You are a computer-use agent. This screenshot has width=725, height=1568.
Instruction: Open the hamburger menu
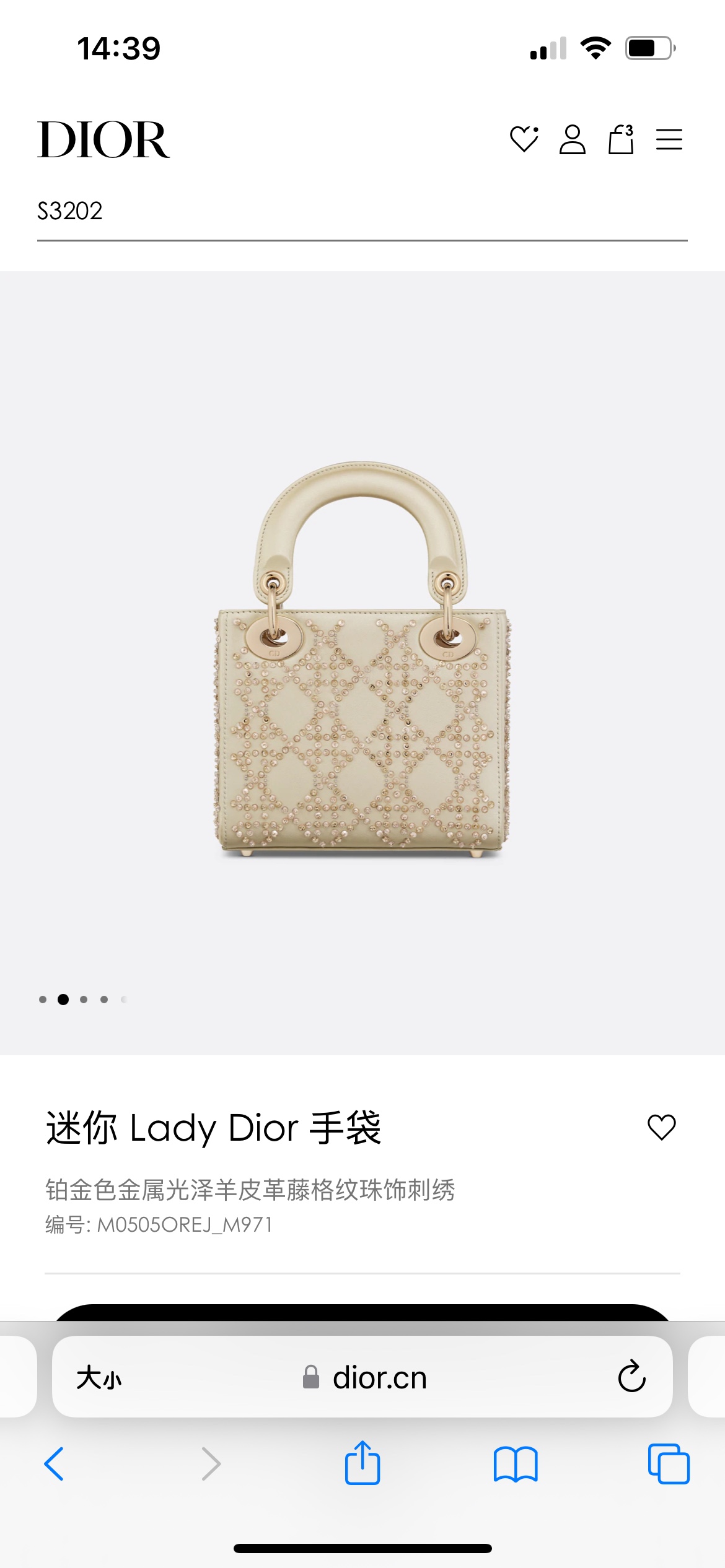point(669,139)
